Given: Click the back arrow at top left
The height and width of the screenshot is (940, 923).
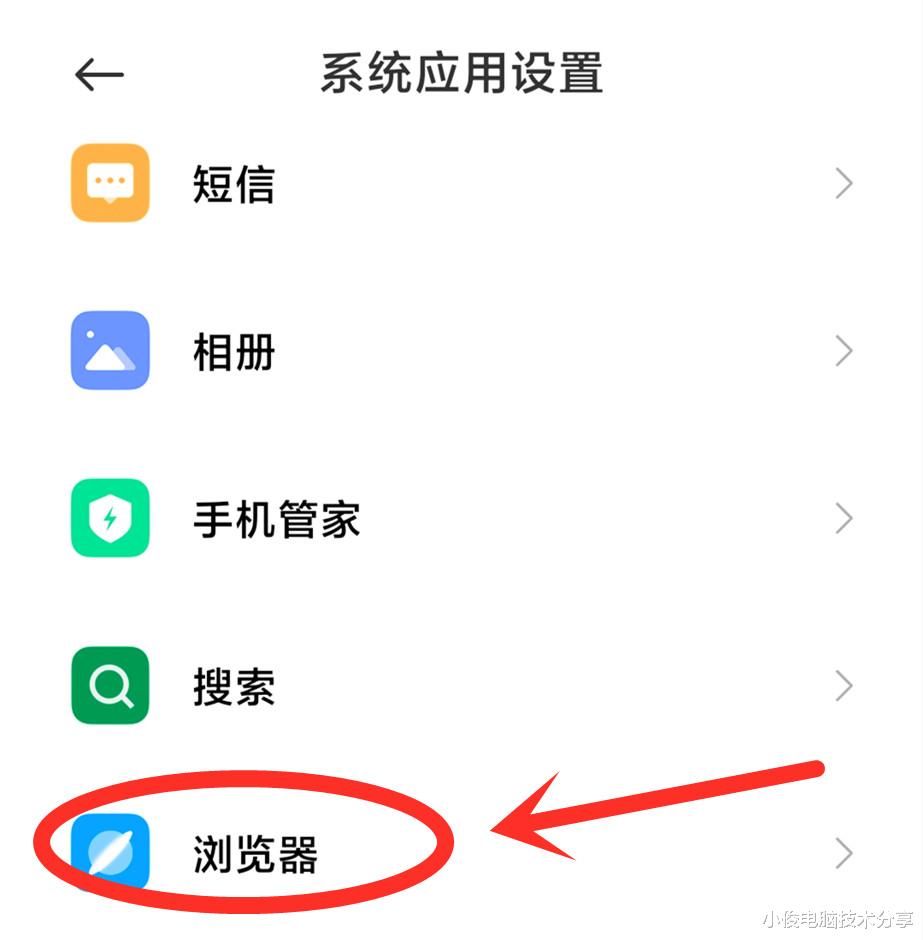Looking at the screenshot, I should 97,74.
